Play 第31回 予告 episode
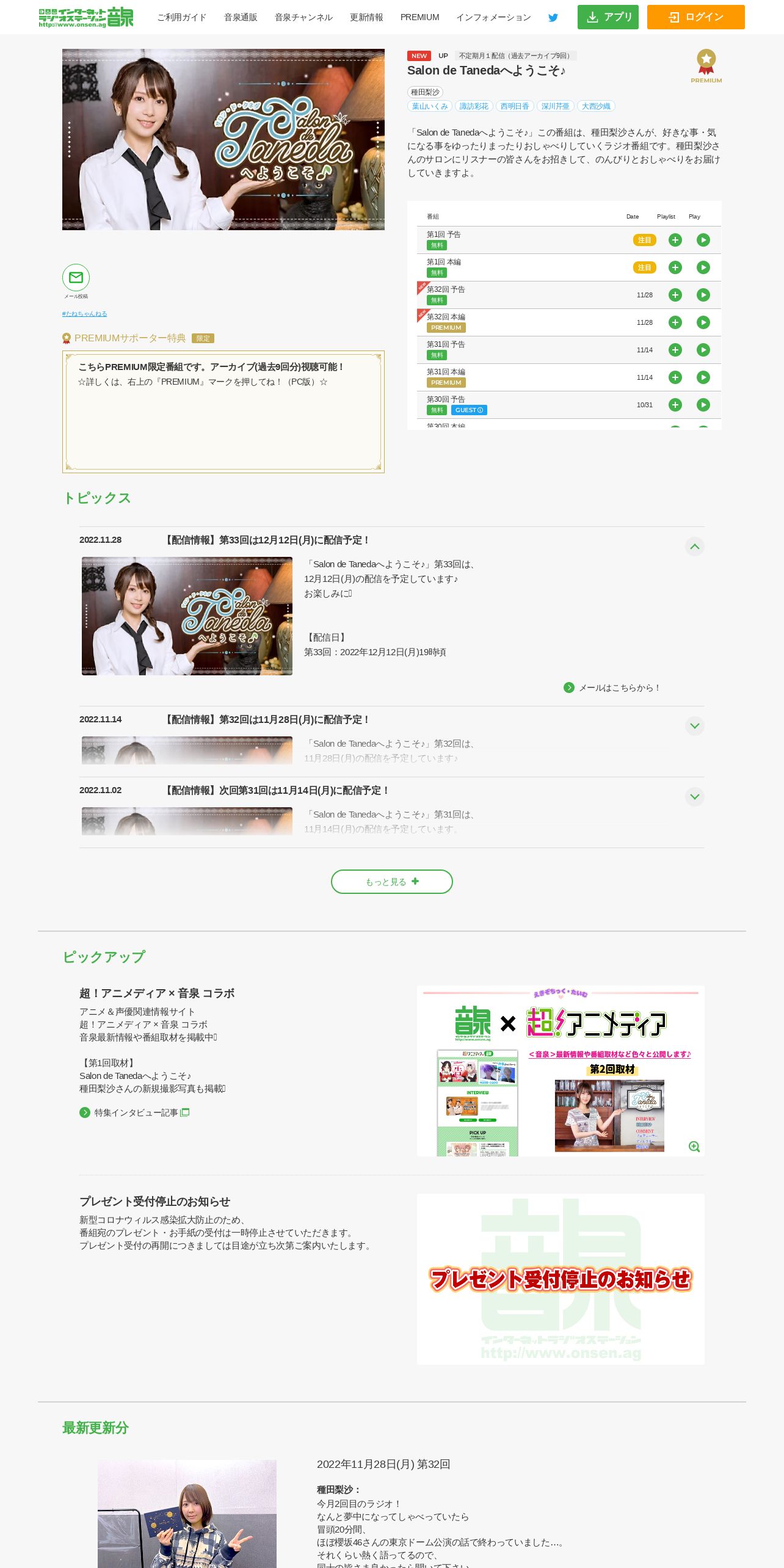784x1568 pixels. [x=703, y=350]
